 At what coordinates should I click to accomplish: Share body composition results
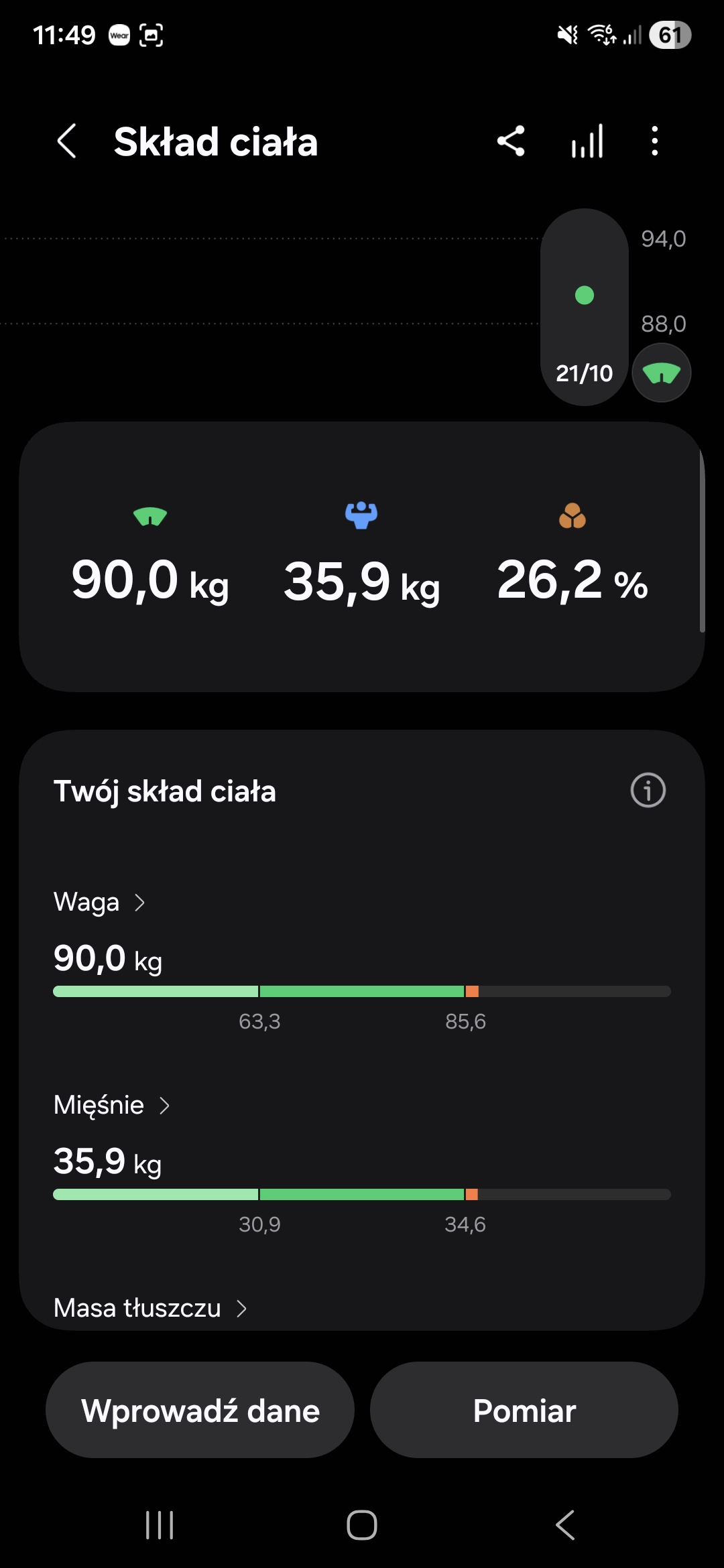pos(511,141)
